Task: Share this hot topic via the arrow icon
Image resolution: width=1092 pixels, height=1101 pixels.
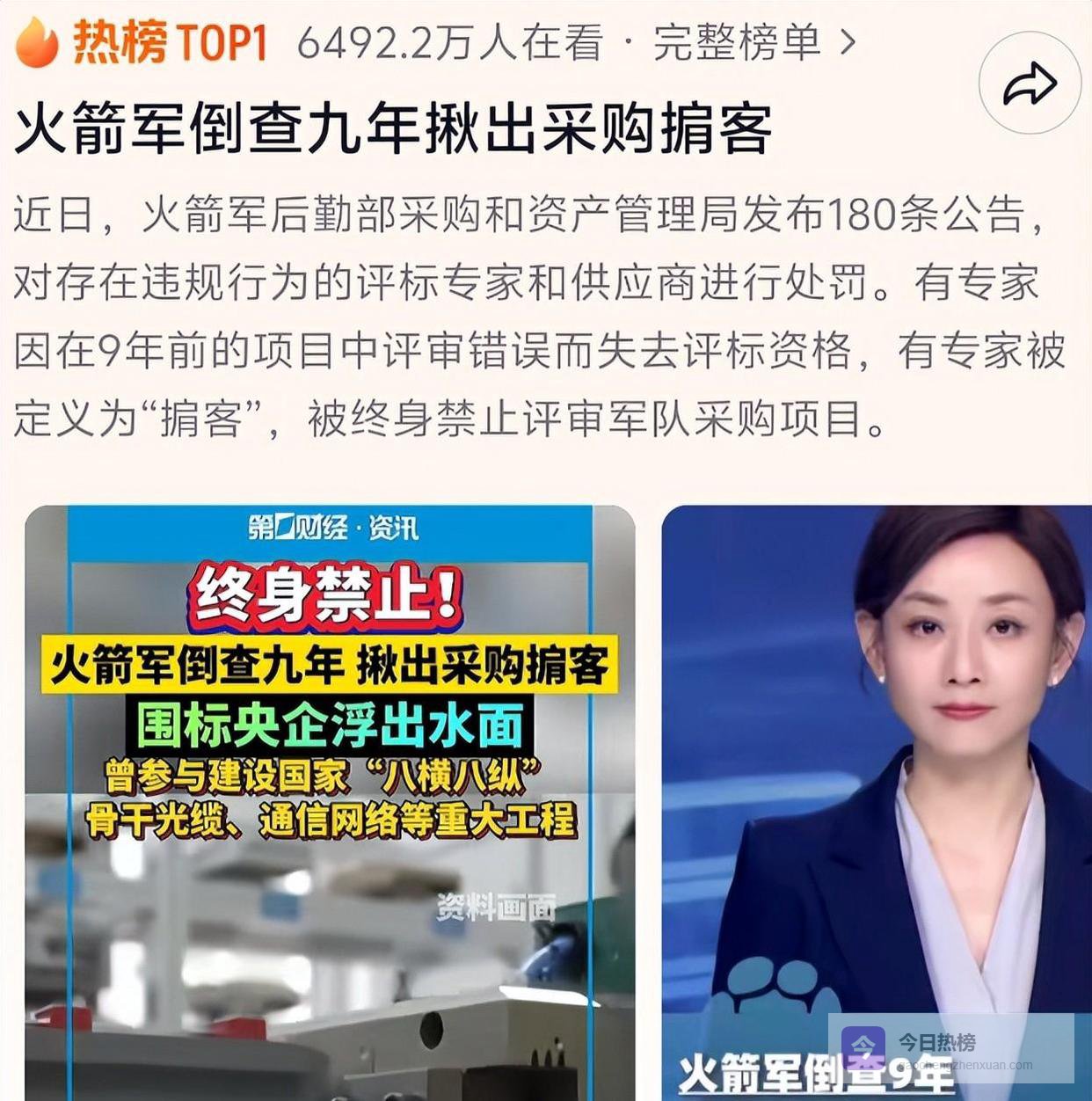Action: [1030, 84]
